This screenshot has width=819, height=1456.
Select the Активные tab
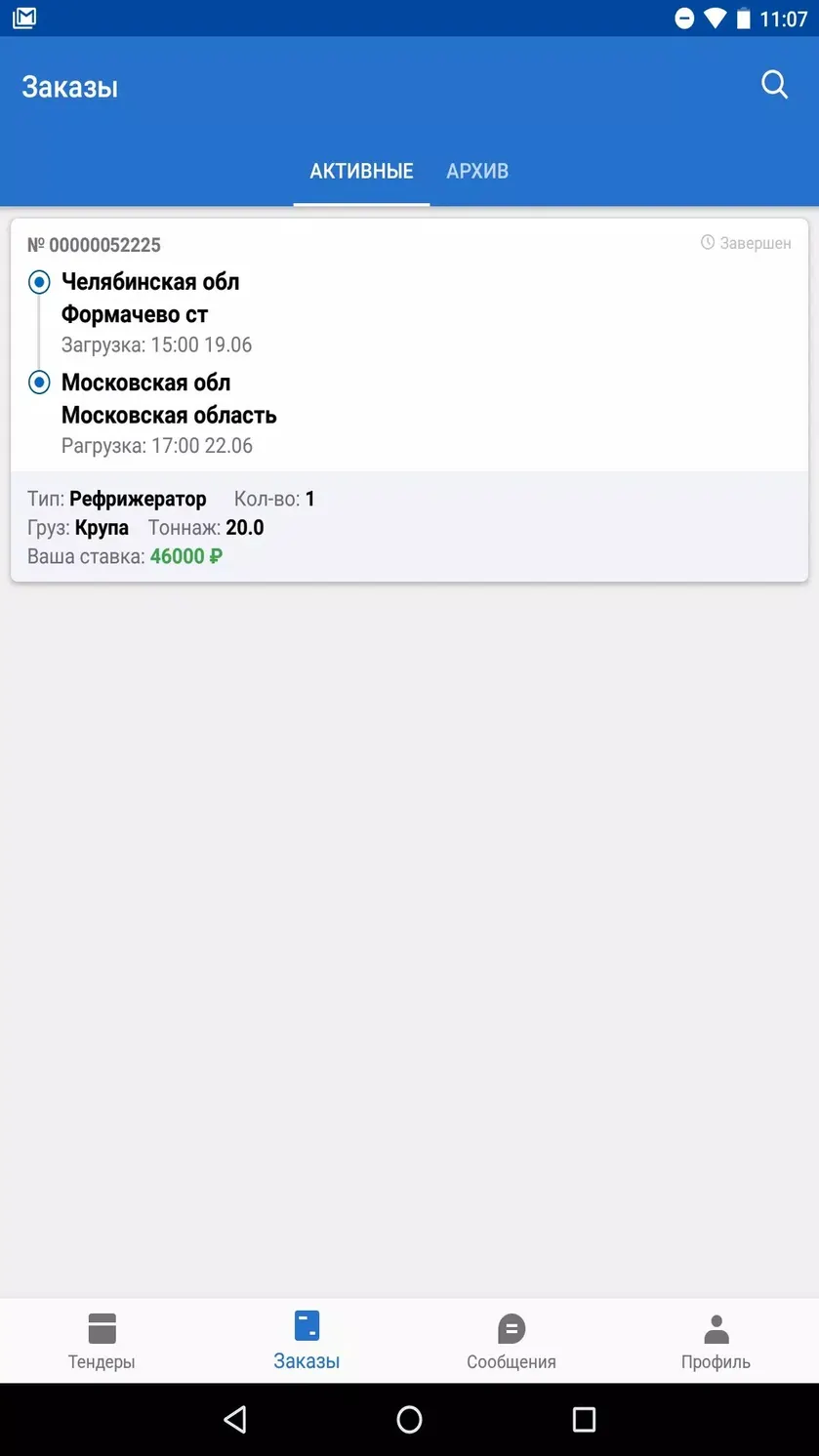click(361, 171)
